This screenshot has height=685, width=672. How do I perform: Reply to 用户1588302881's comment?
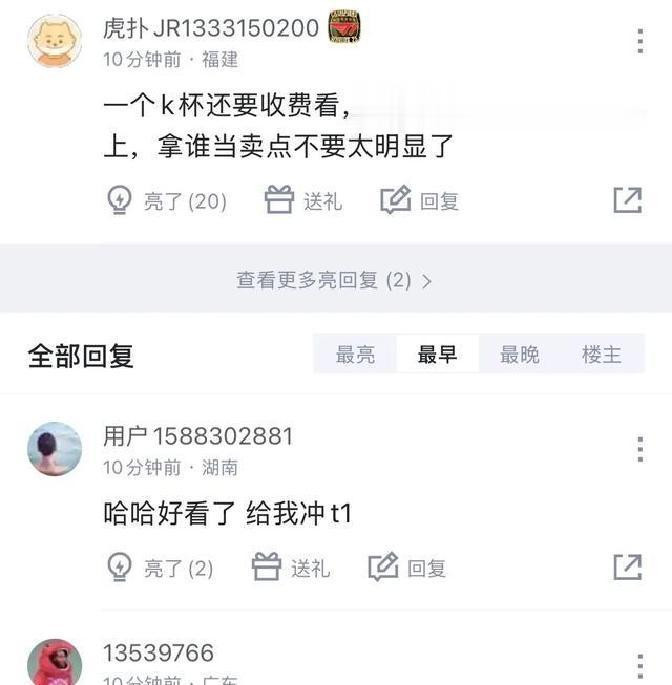[x=407, y=568]
